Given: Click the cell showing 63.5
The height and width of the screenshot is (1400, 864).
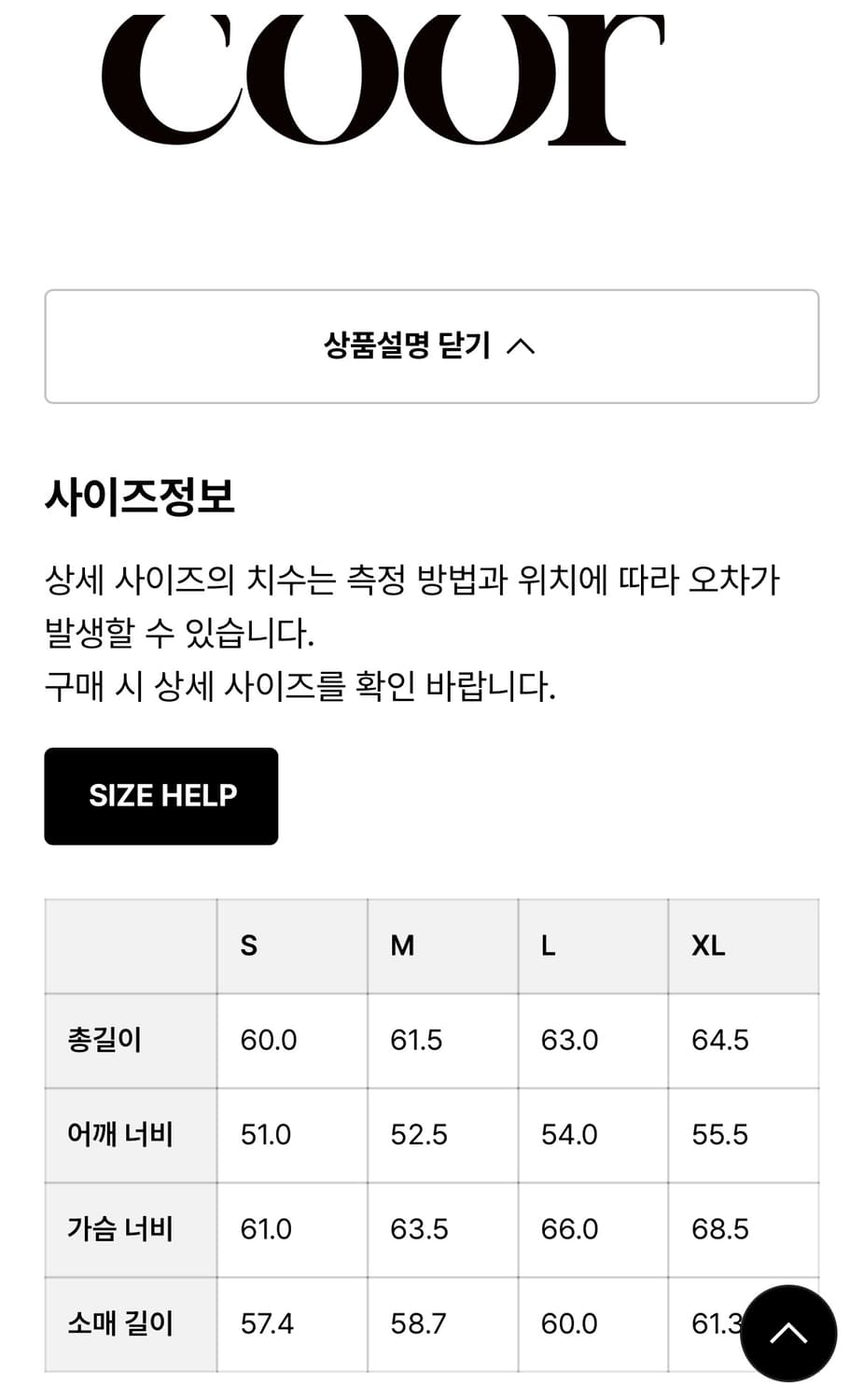Looking at the screenshot, I should click(x=417, y=1228).
